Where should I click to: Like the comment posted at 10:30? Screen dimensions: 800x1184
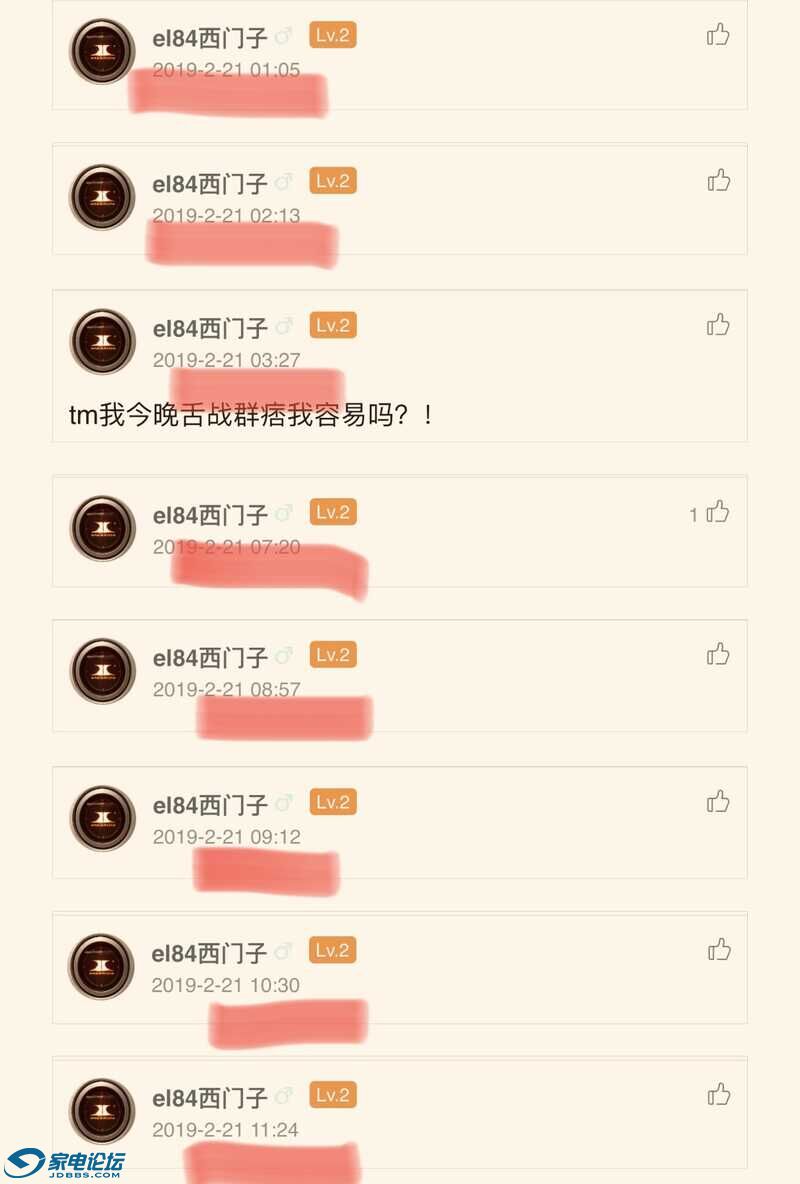(718, 950)
